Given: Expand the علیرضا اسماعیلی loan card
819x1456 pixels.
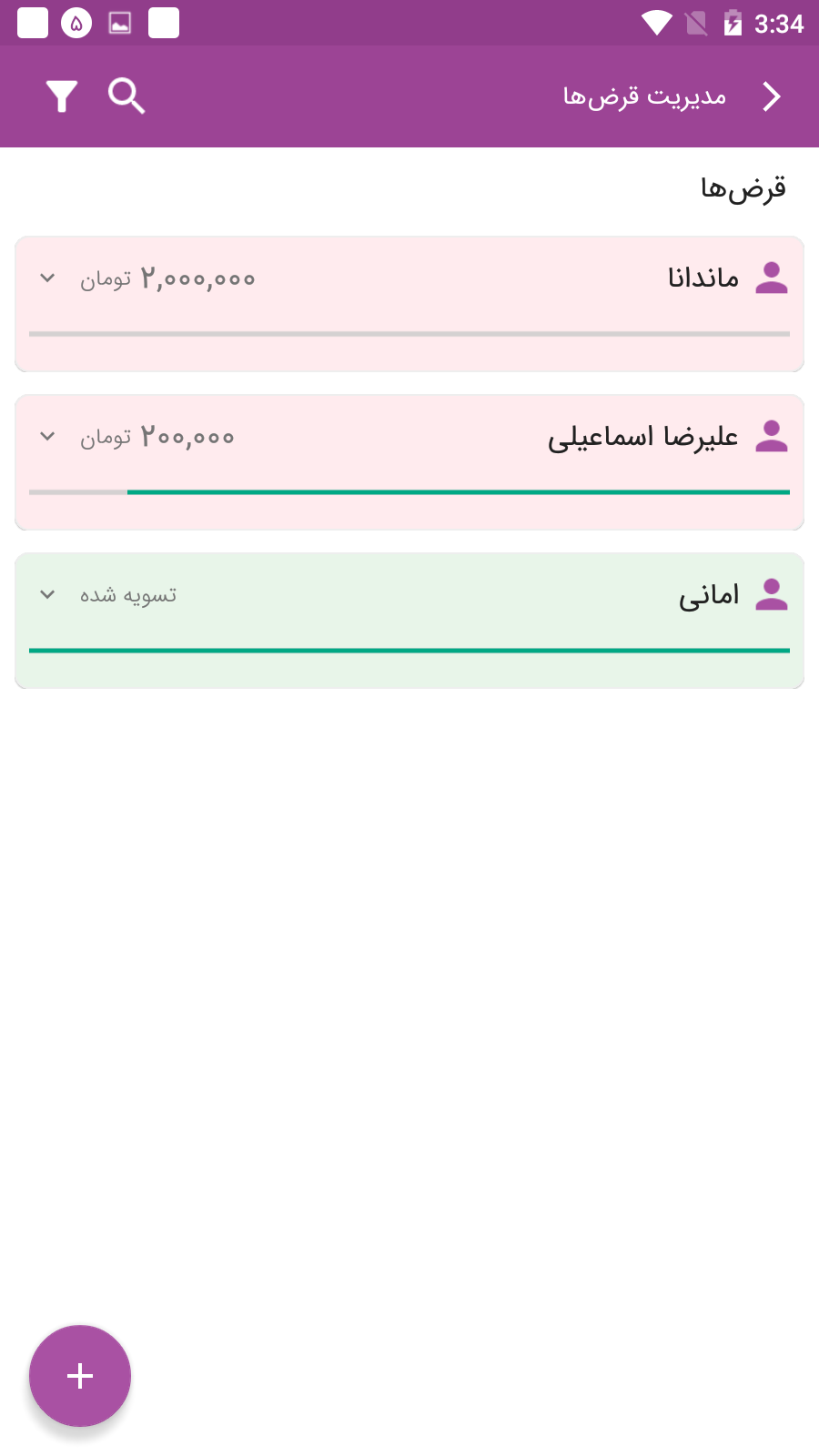Looking at the screenshot, I should pos(47,437).
